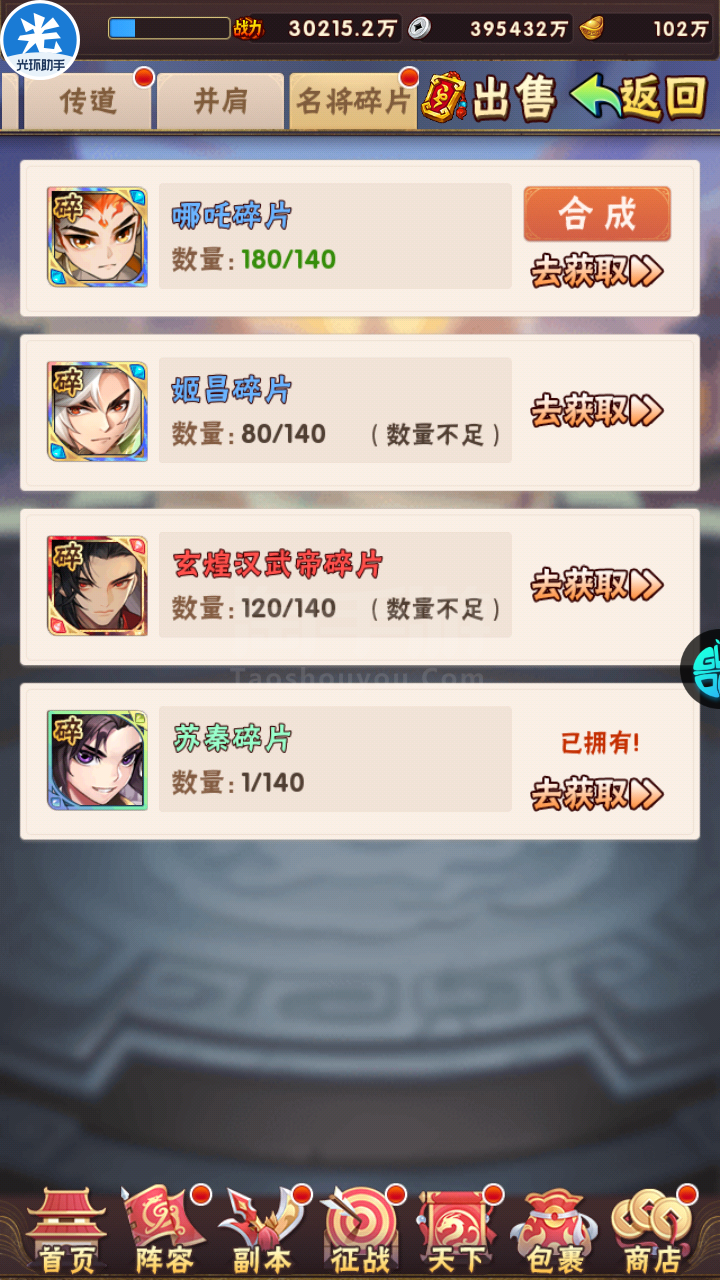Go back with the 返回 button
Viewport: 720px width, 1280px height.
pyautogui.click(x=639, y=98)
